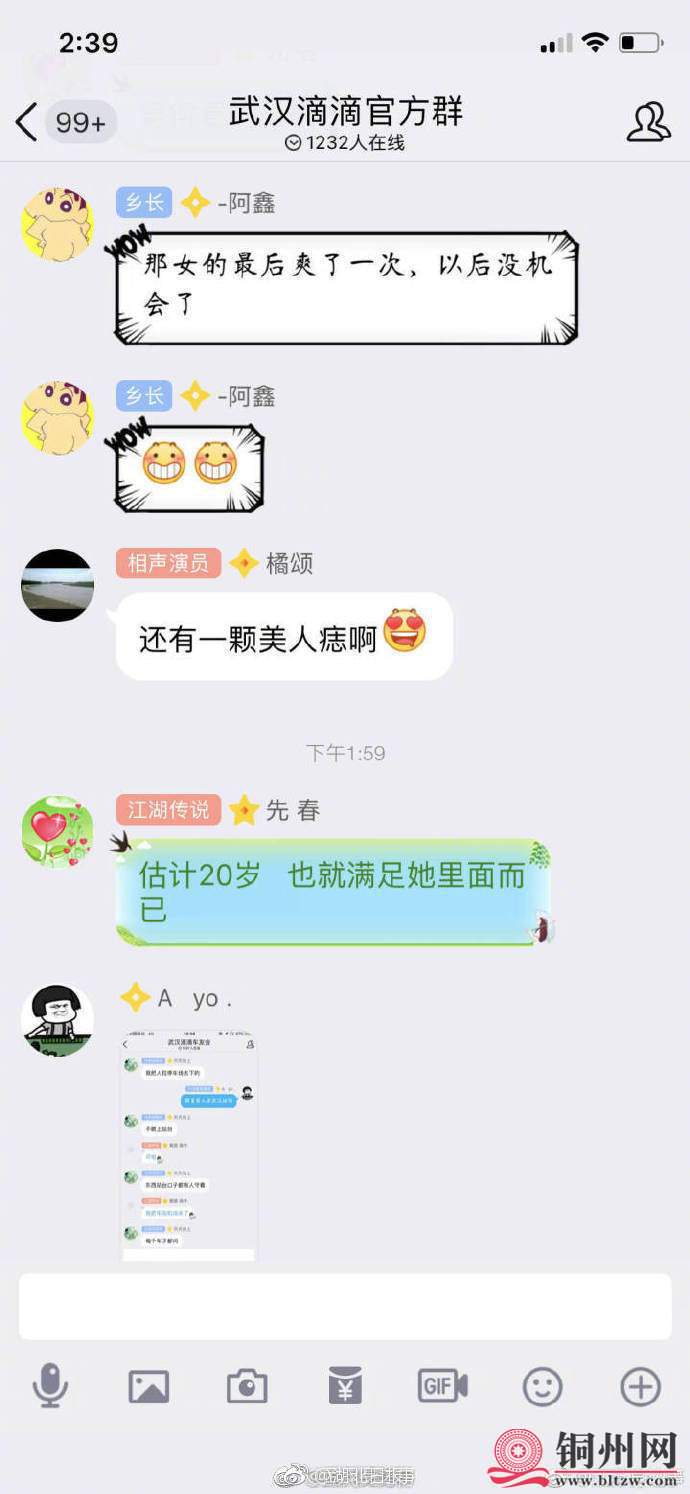Screen dimensions: 690x1494
Task: Open the photo gallery picker
Action: [148, 1387]
